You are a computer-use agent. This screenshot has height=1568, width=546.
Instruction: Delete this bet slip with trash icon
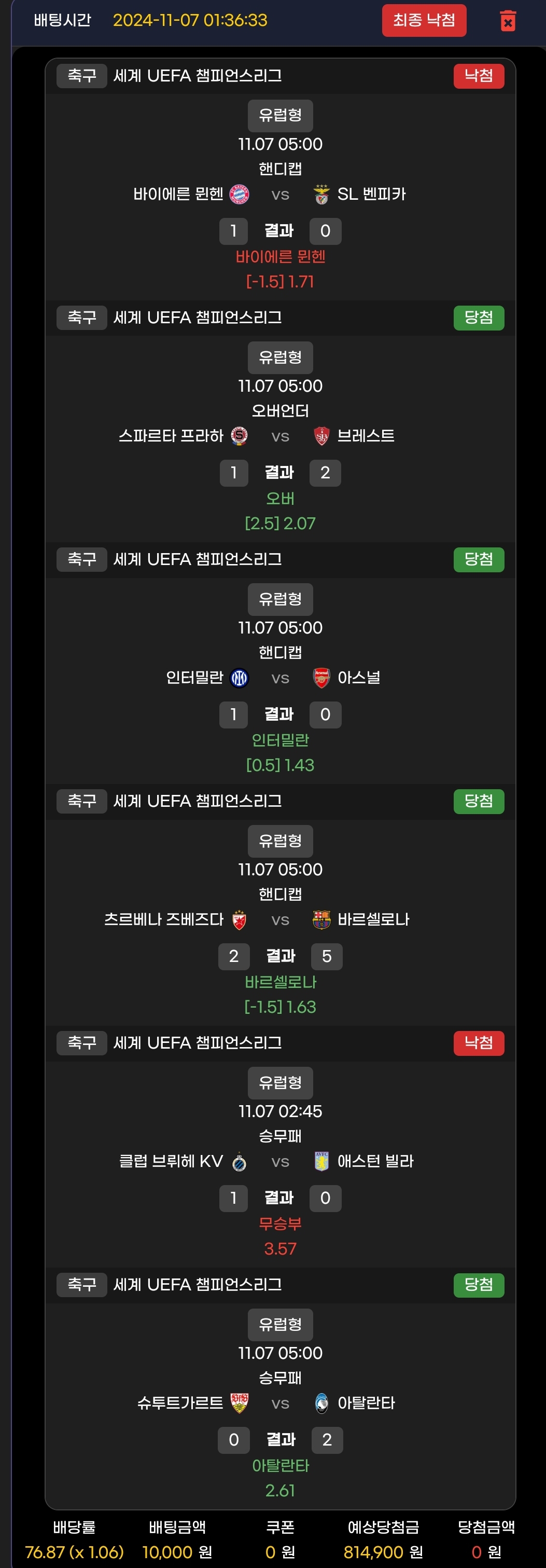[508, 21]
